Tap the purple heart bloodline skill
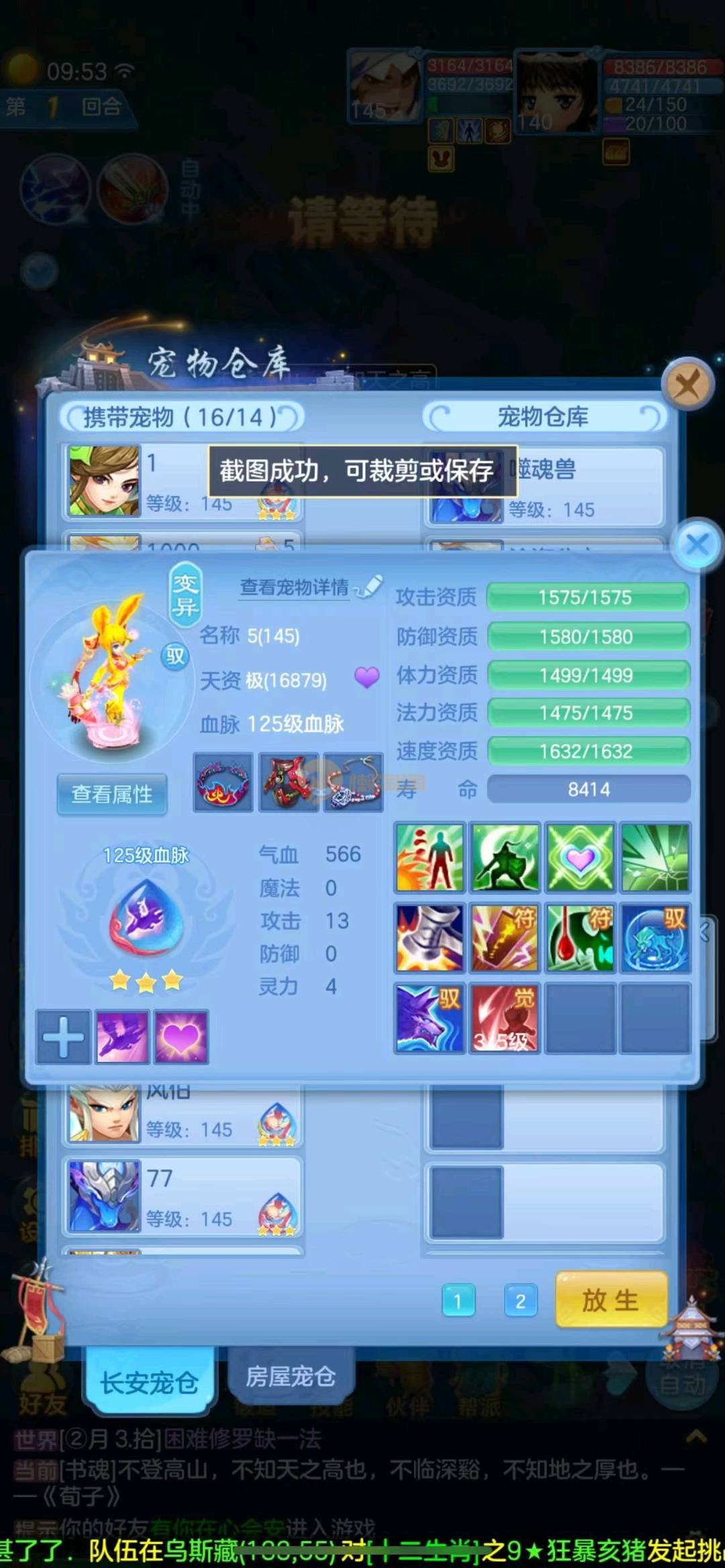The width and height of the screenshot is (725, 1568). pos(181,1037)
